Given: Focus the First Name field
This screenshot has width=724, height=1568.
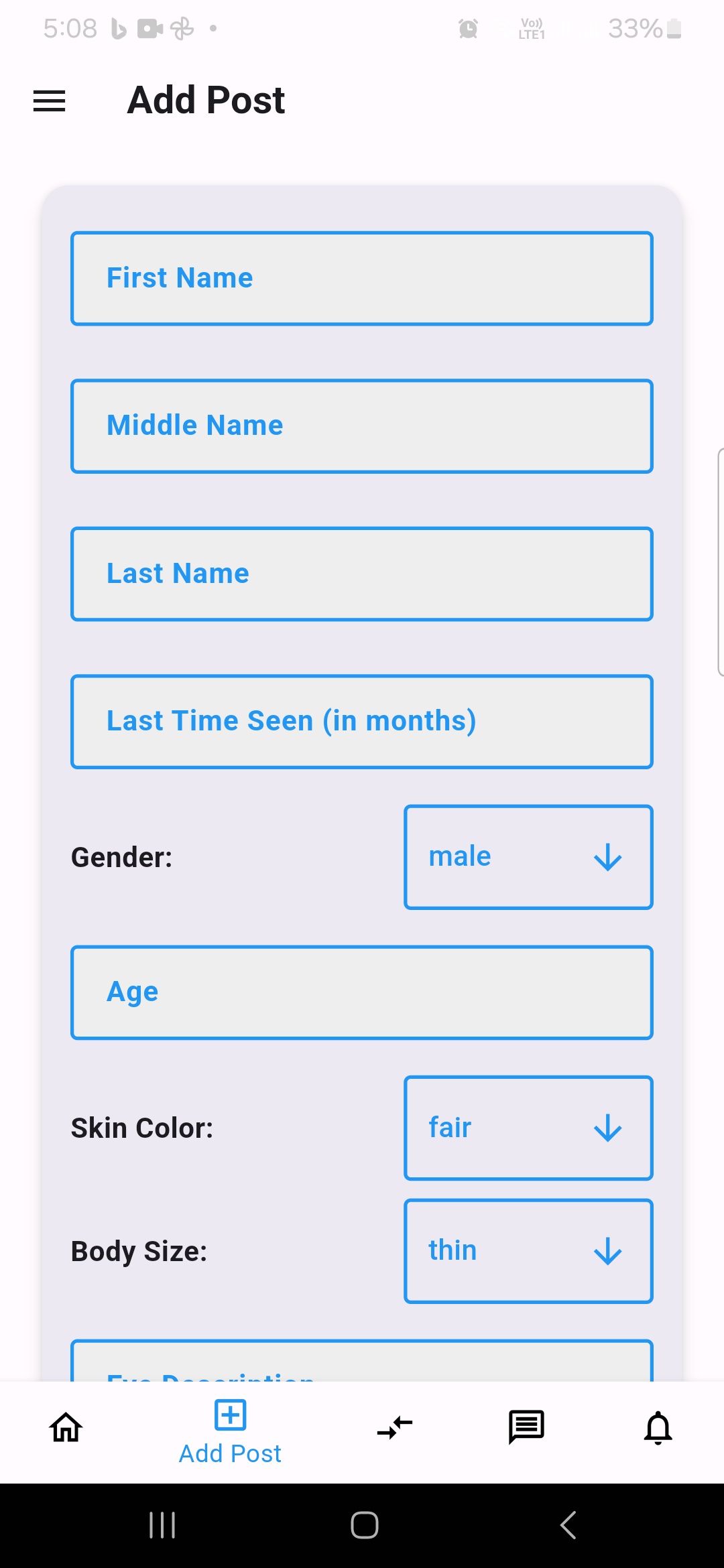Looking at the screenshot, I should pyautogui.click(x=362, y=279).
